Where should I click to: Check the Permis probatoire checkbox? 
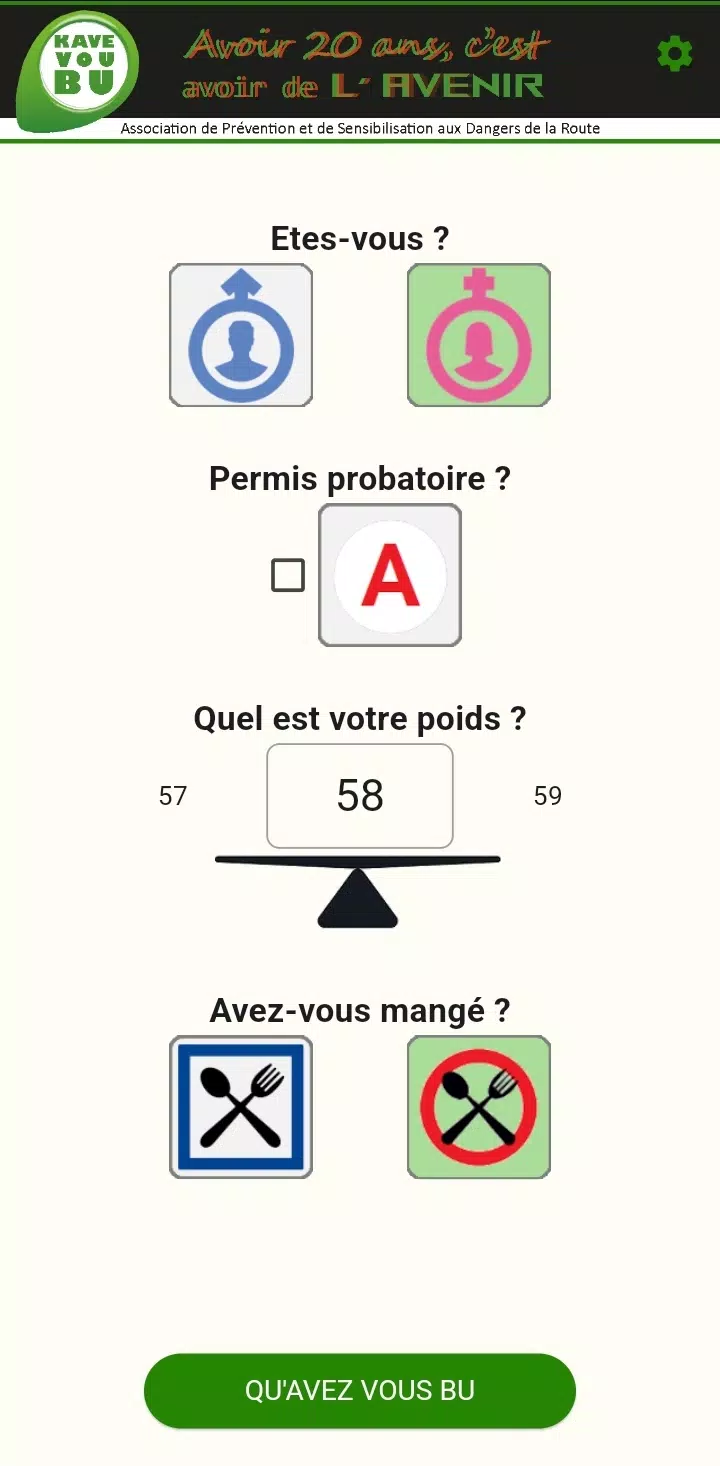(x=288, y=575)
